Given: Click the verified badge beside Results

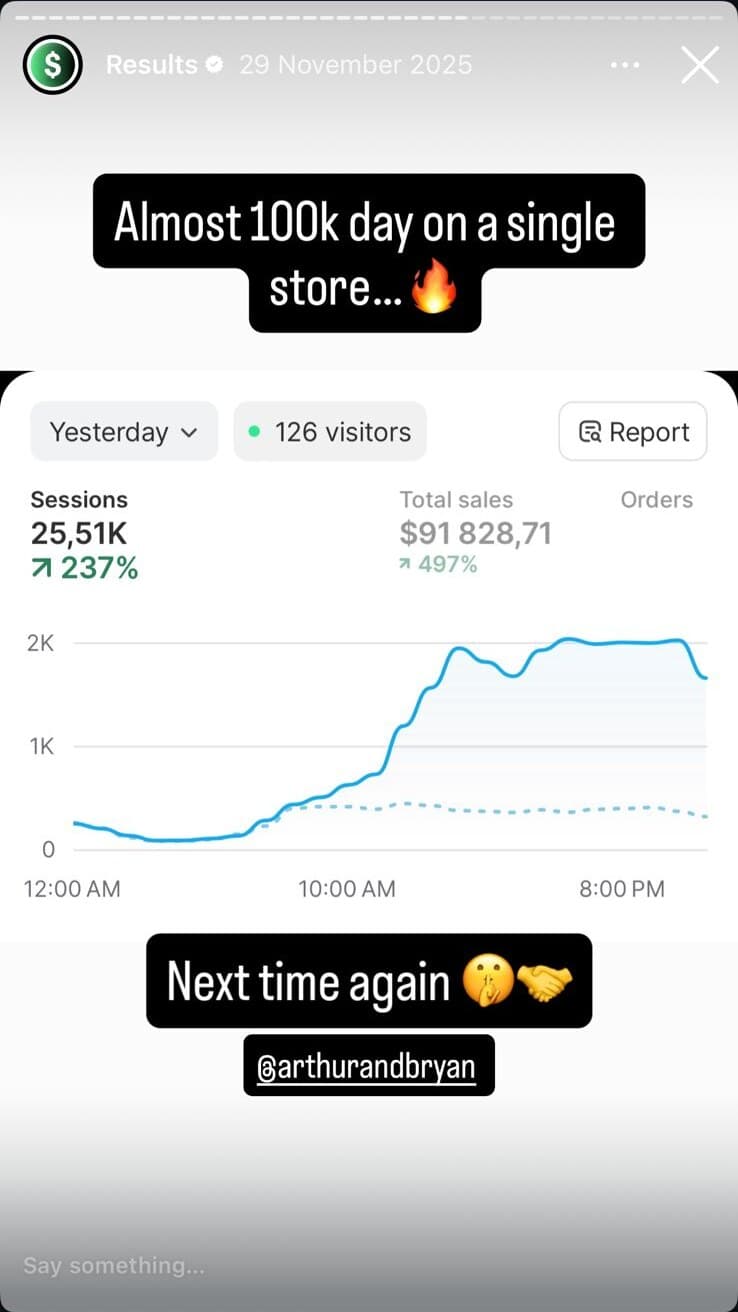Looking at the screenshot, I should coord(213,64).
